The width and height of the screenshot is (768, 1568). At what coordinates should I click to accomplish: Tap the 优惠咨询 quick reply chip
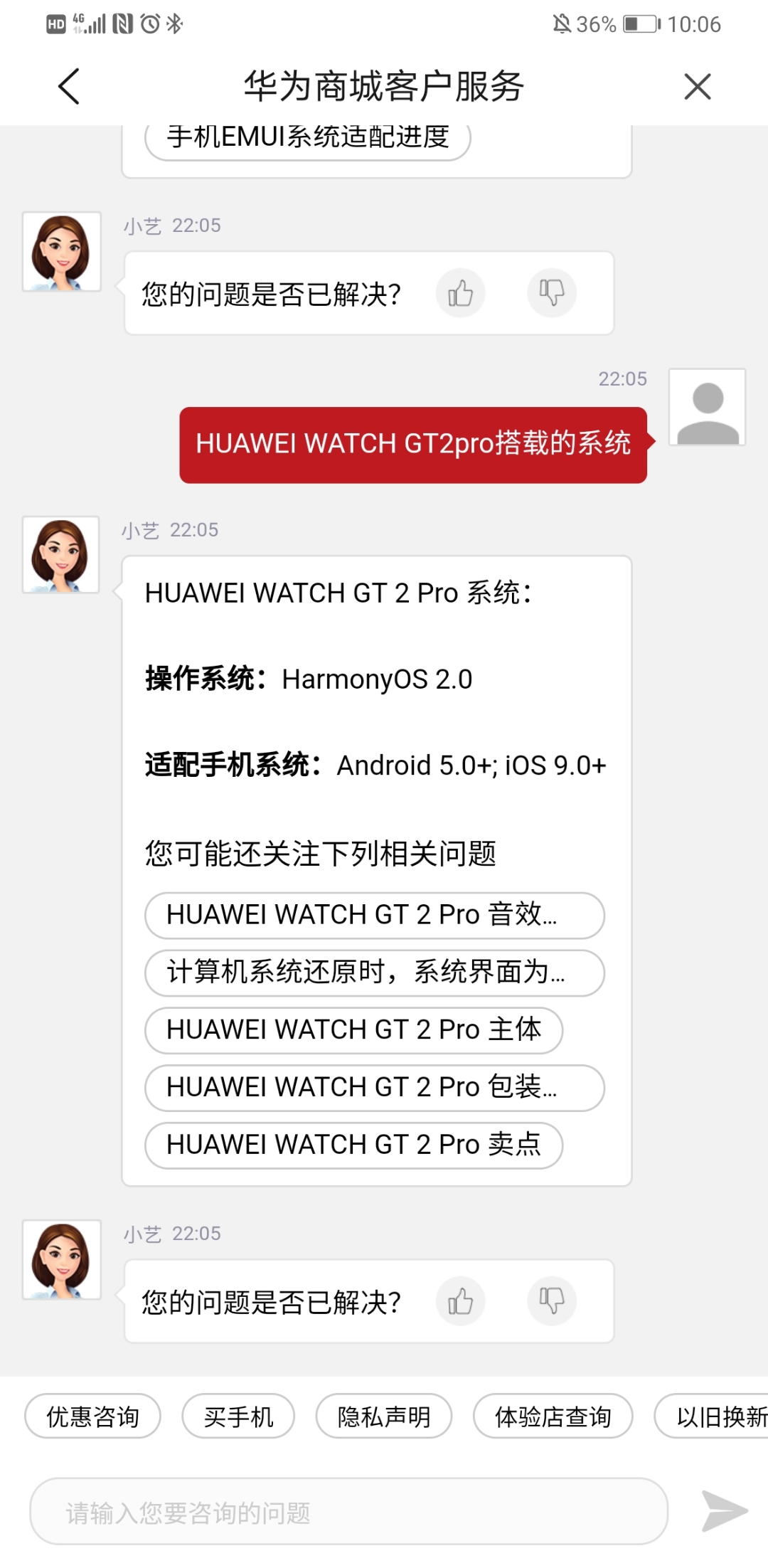tap(91, 1416)
